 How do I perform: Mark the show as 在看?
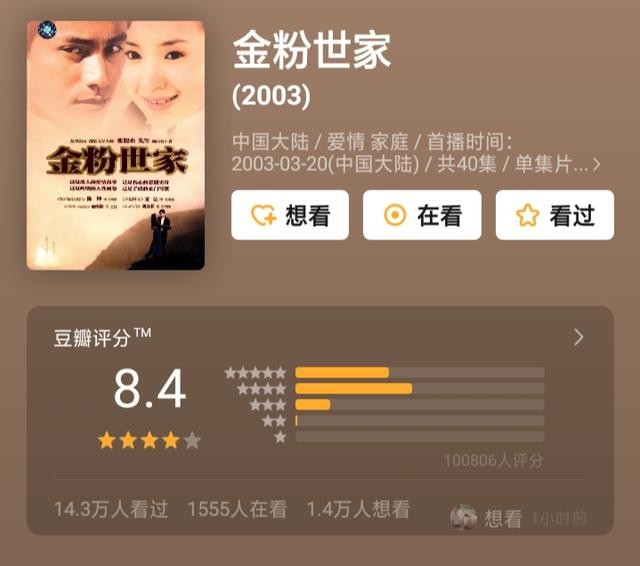421,215
